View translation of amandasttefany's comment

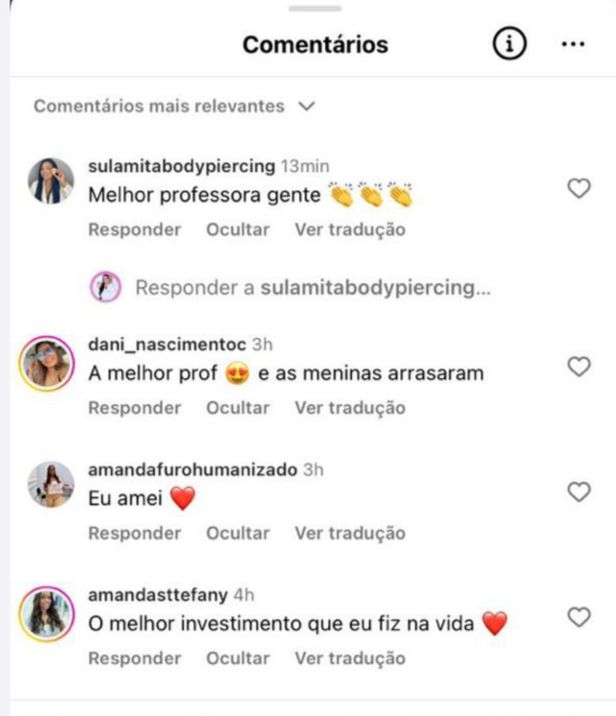click(350, 658)
